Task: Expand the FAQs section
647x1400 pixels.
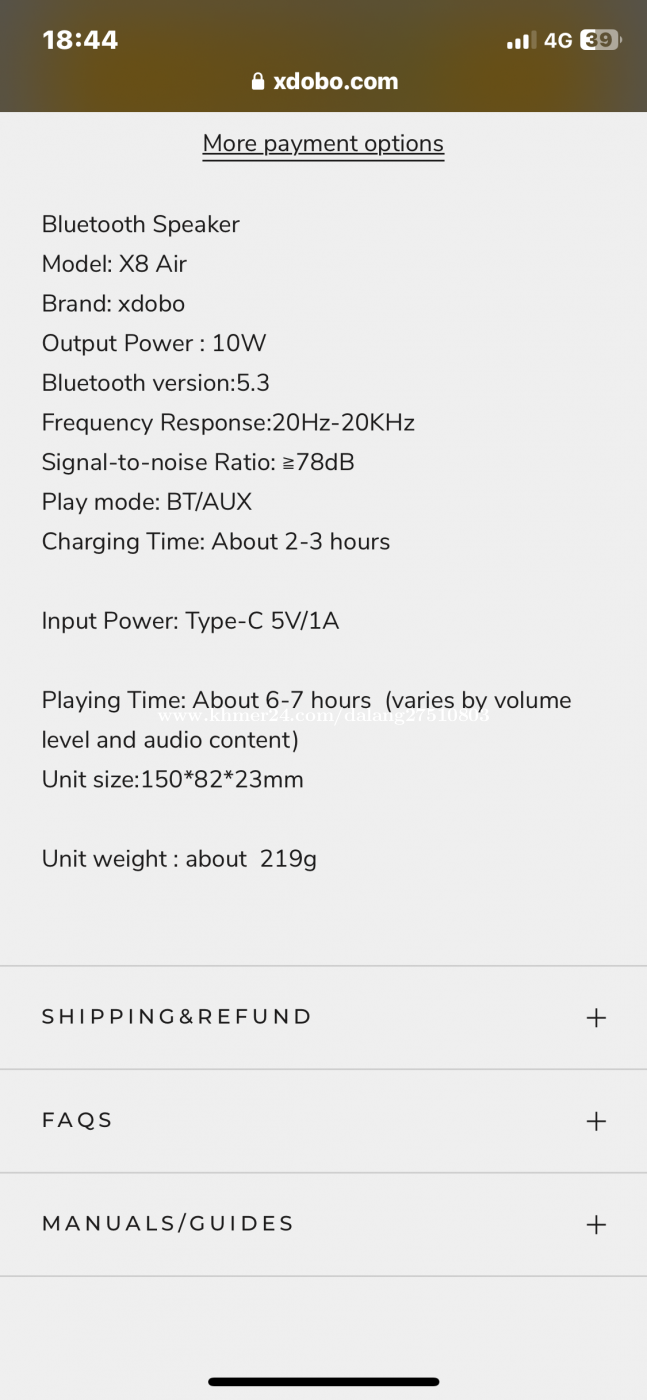Action: pyautogui.click(x=323, y=1121)
